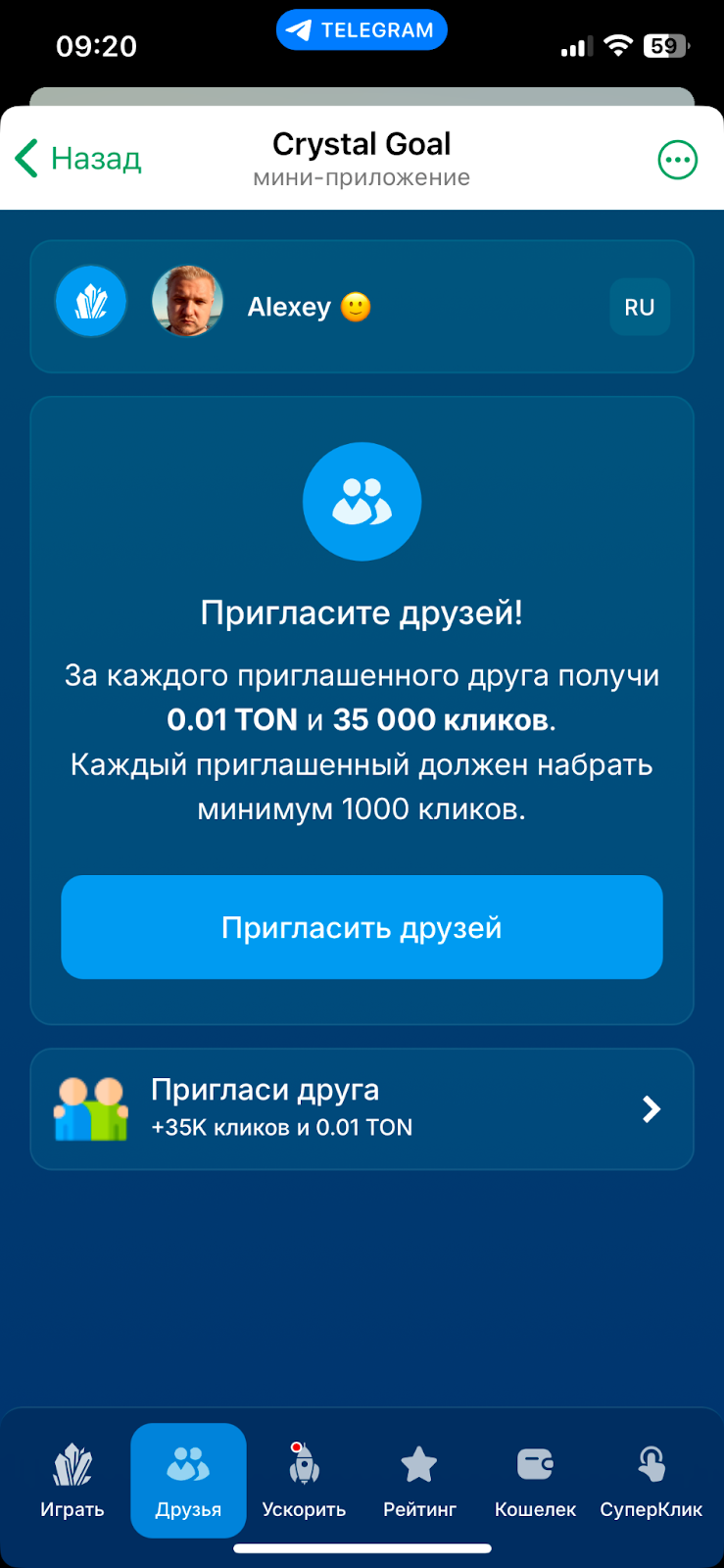Image resolution: width=724 pixels, height=1568 pixels.
Task: Return to Telegram via the status pill
Action: [362, 30]
